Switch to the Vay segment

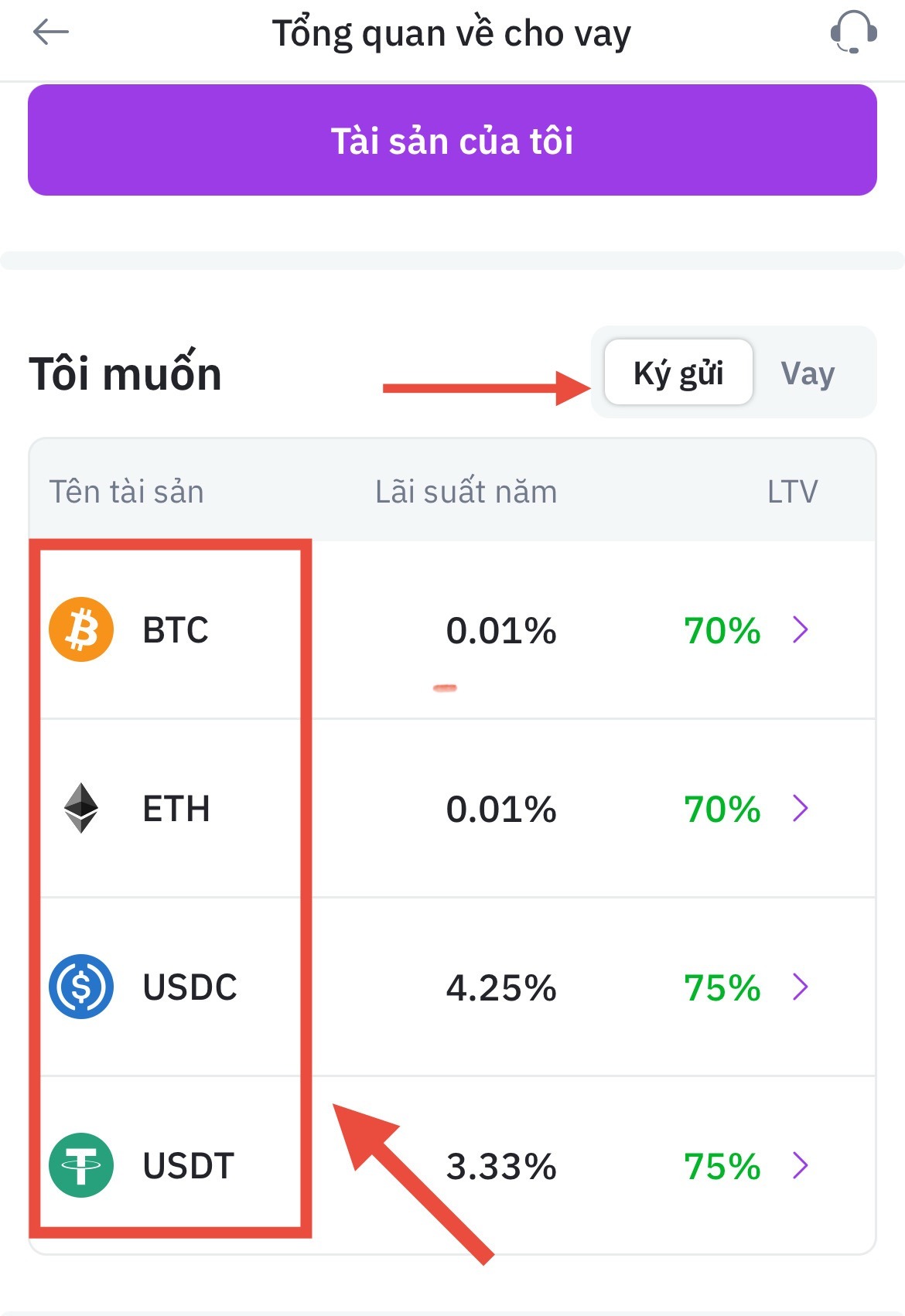pyautogui.click(x=808, y=373)
